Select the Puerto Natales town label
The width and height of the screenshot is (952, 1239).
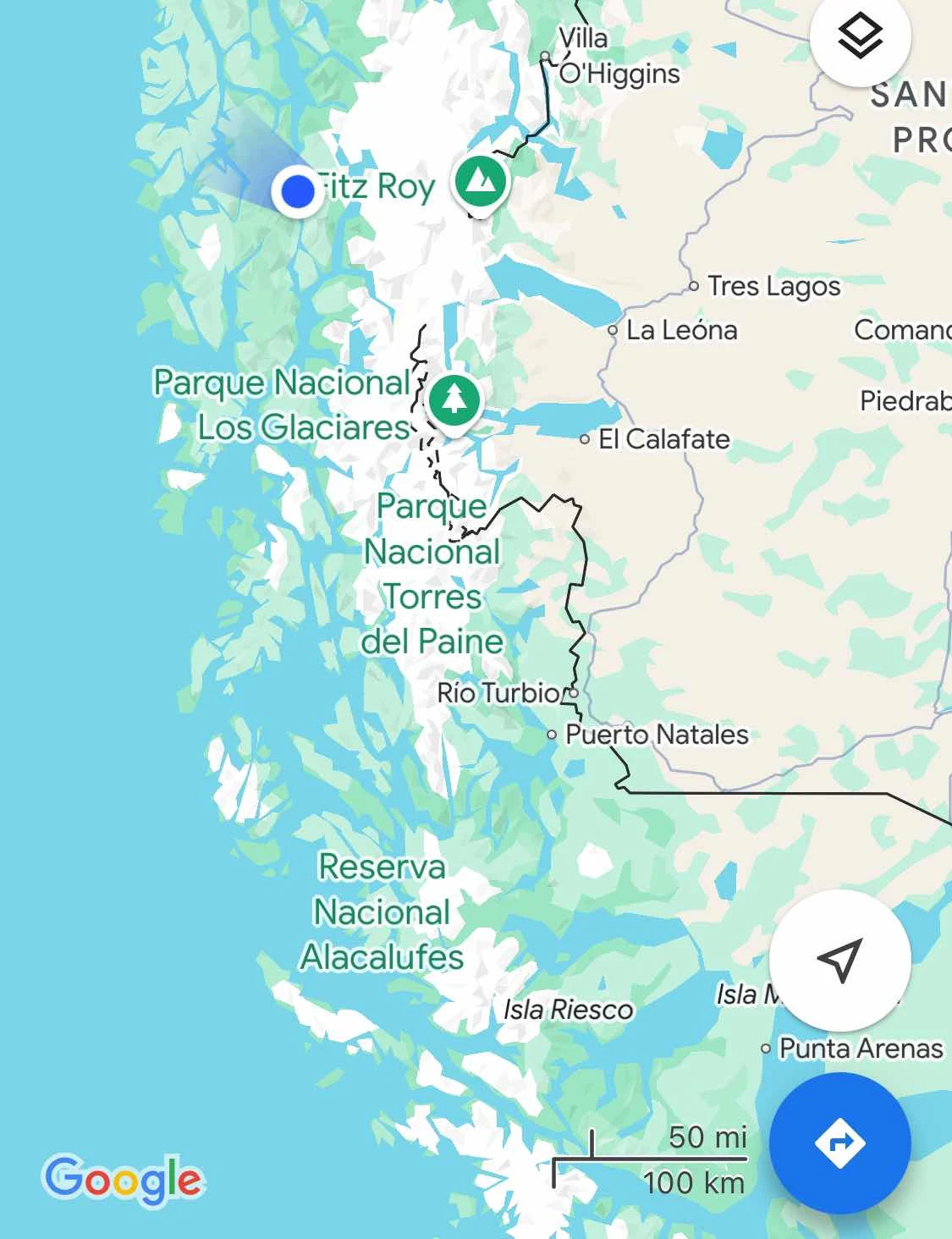click(656, 734)
